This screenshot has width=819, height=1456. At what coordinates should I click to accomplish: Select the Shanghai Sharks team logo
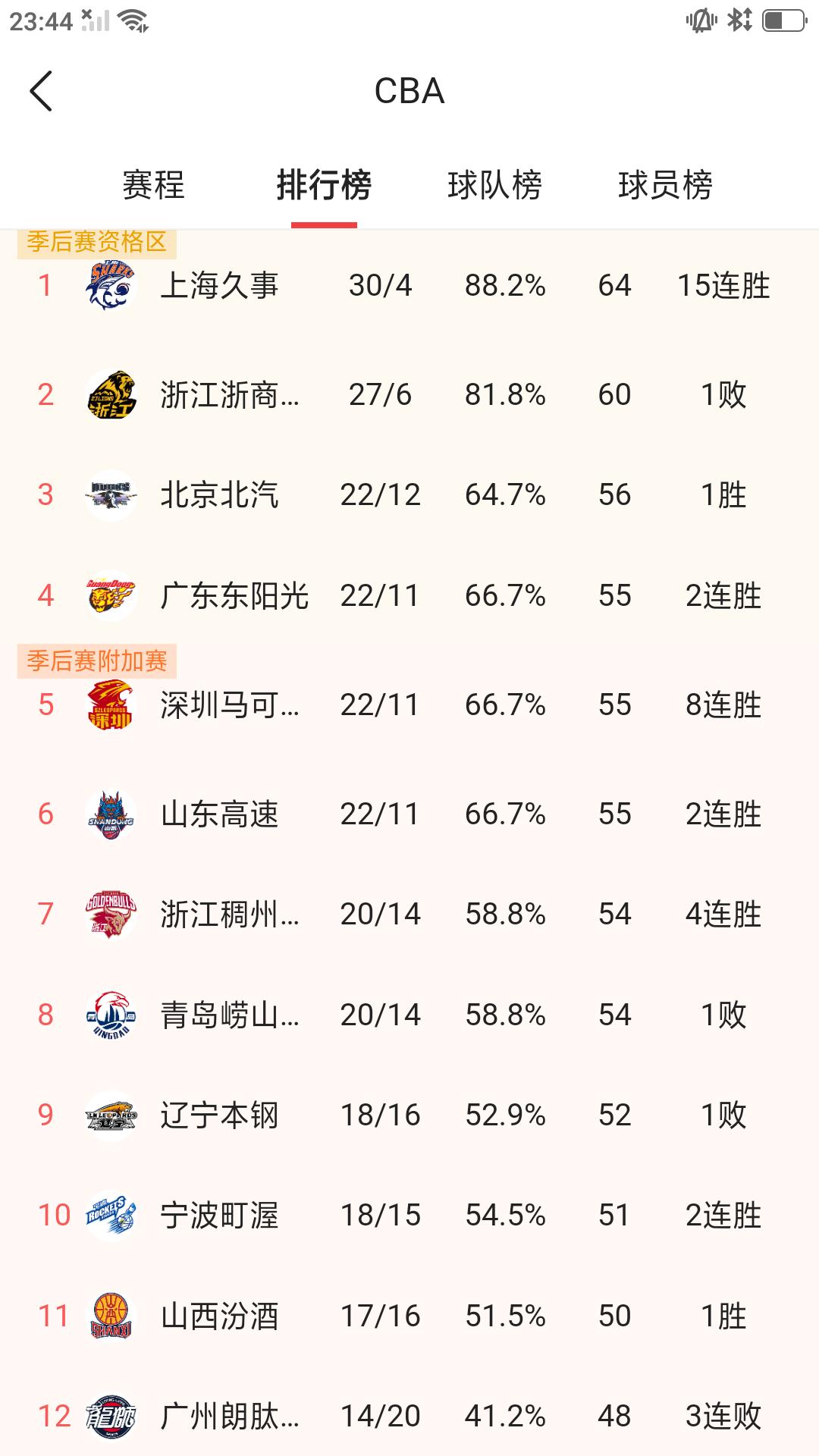(x=110, y=286)
